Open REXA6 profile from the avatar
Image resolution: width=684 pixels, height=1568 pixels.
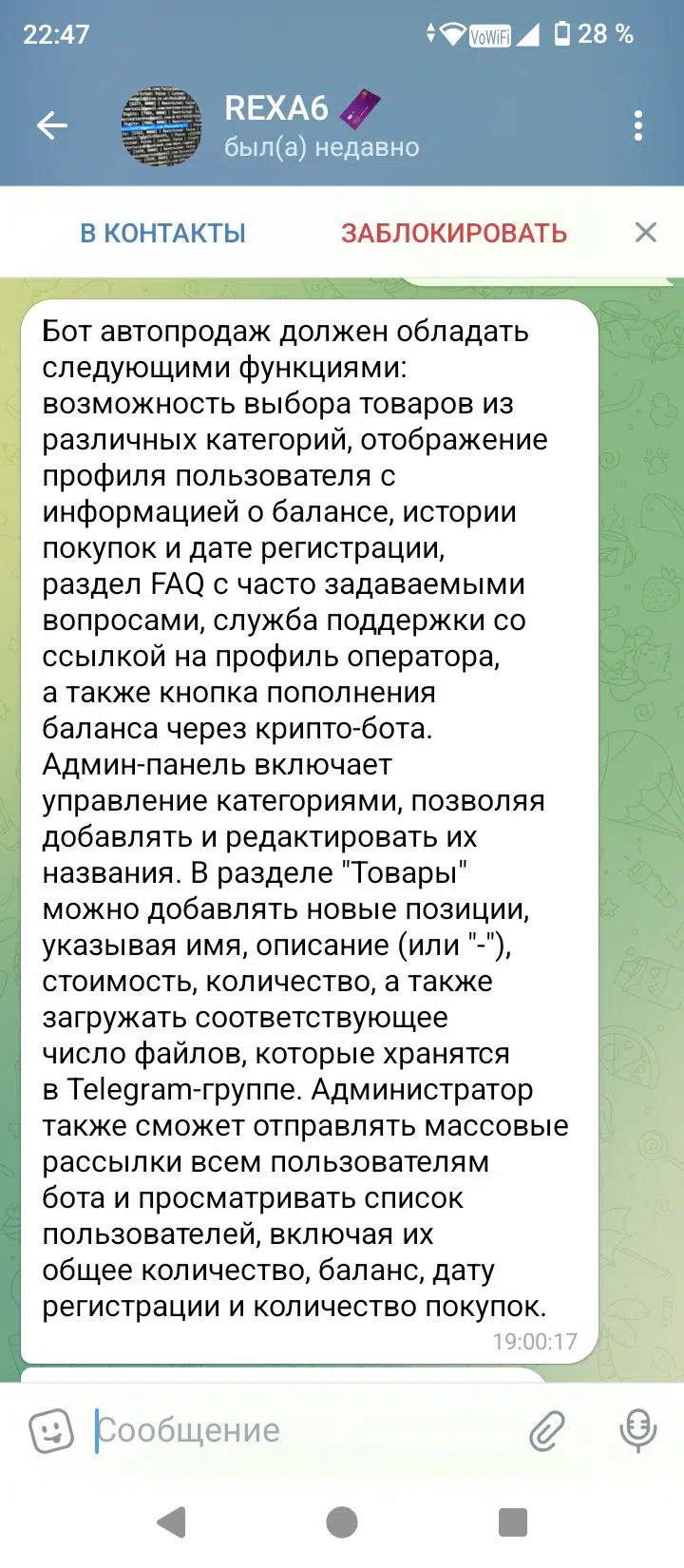(x=161, y=126)
